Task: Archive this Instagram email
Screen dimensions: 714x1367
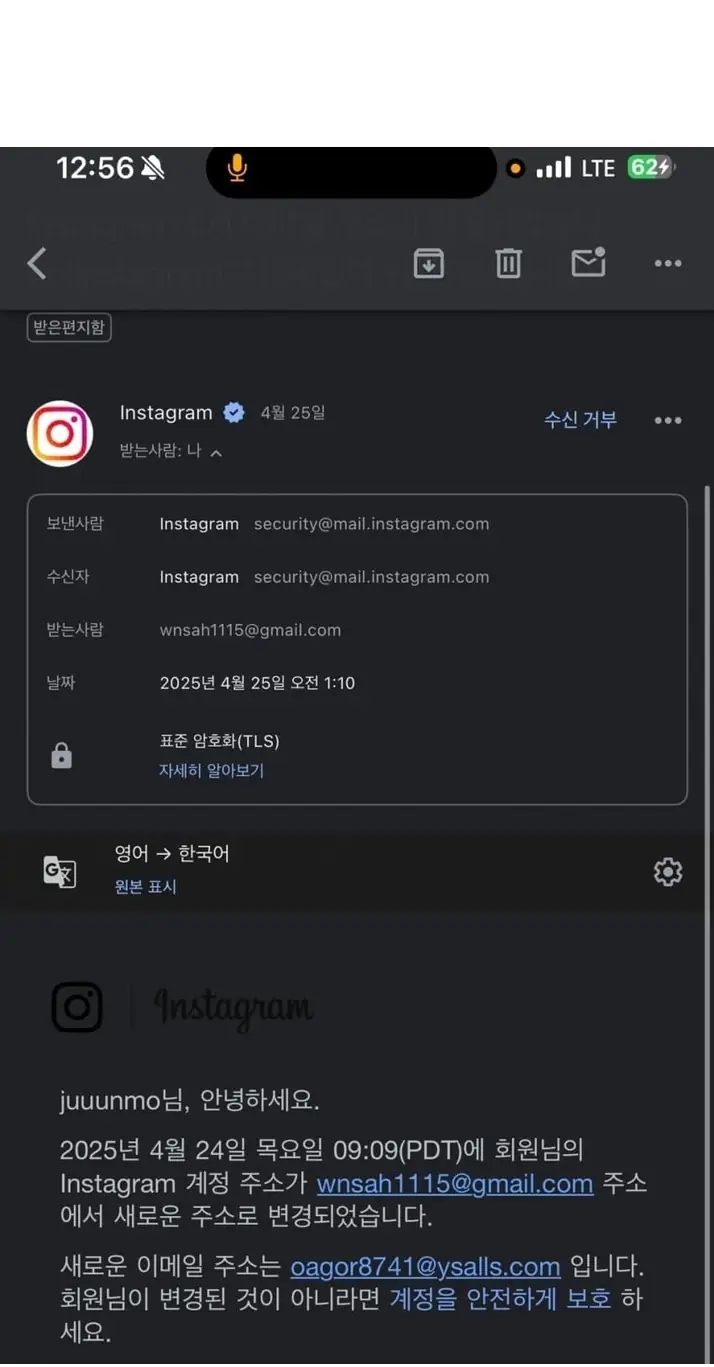Action: [x=429, y=263]
